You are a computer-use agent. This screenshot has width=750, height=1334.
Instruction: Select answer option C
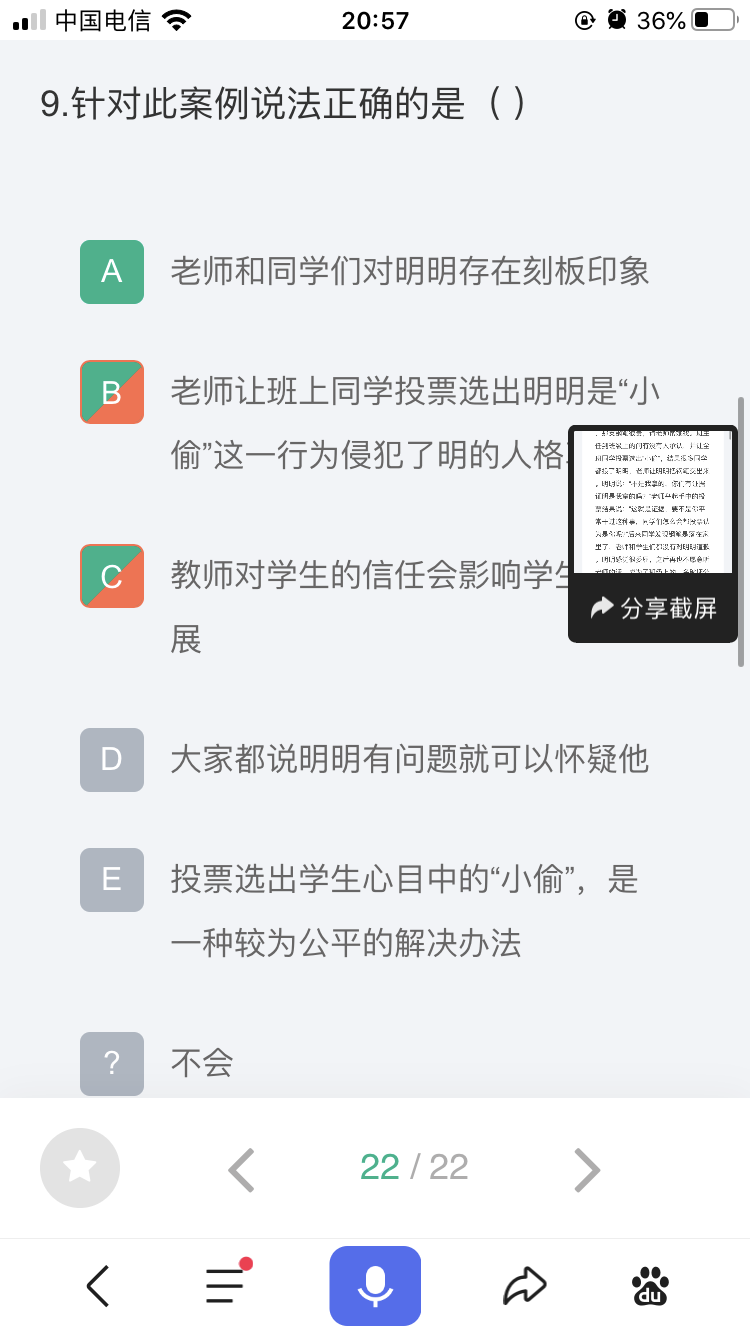pyautogui.click(x=112, y=575)
